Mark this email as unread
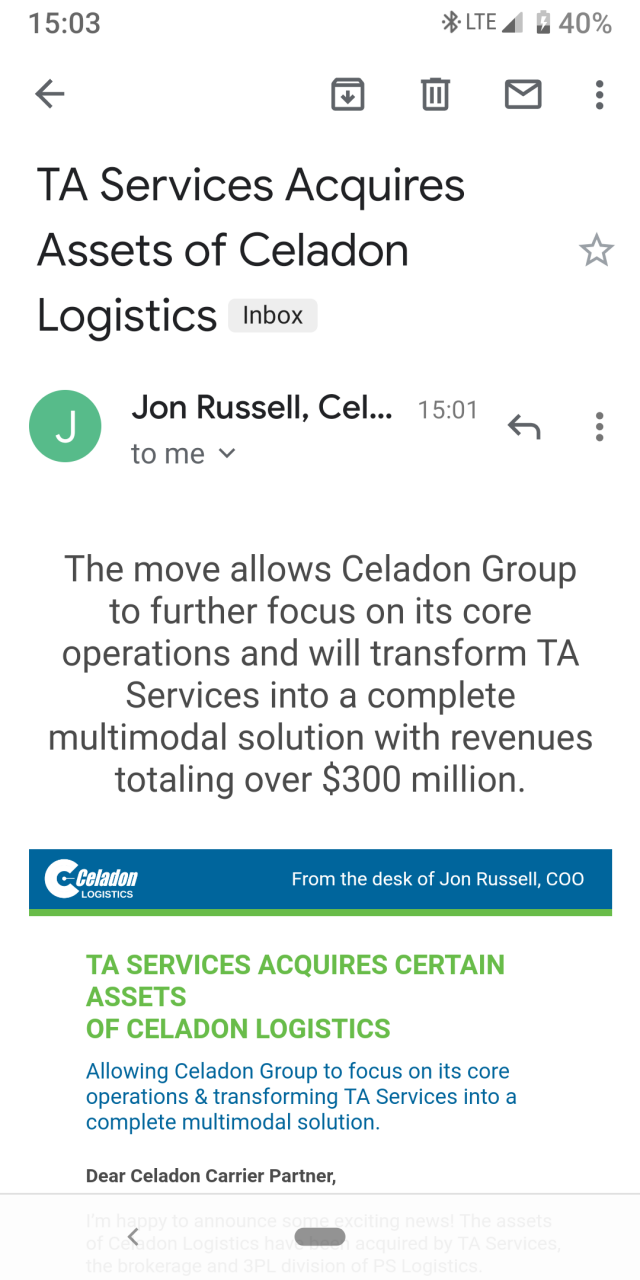The width and height of the screenshot is (640, 1280). click(x=522, y=95)
